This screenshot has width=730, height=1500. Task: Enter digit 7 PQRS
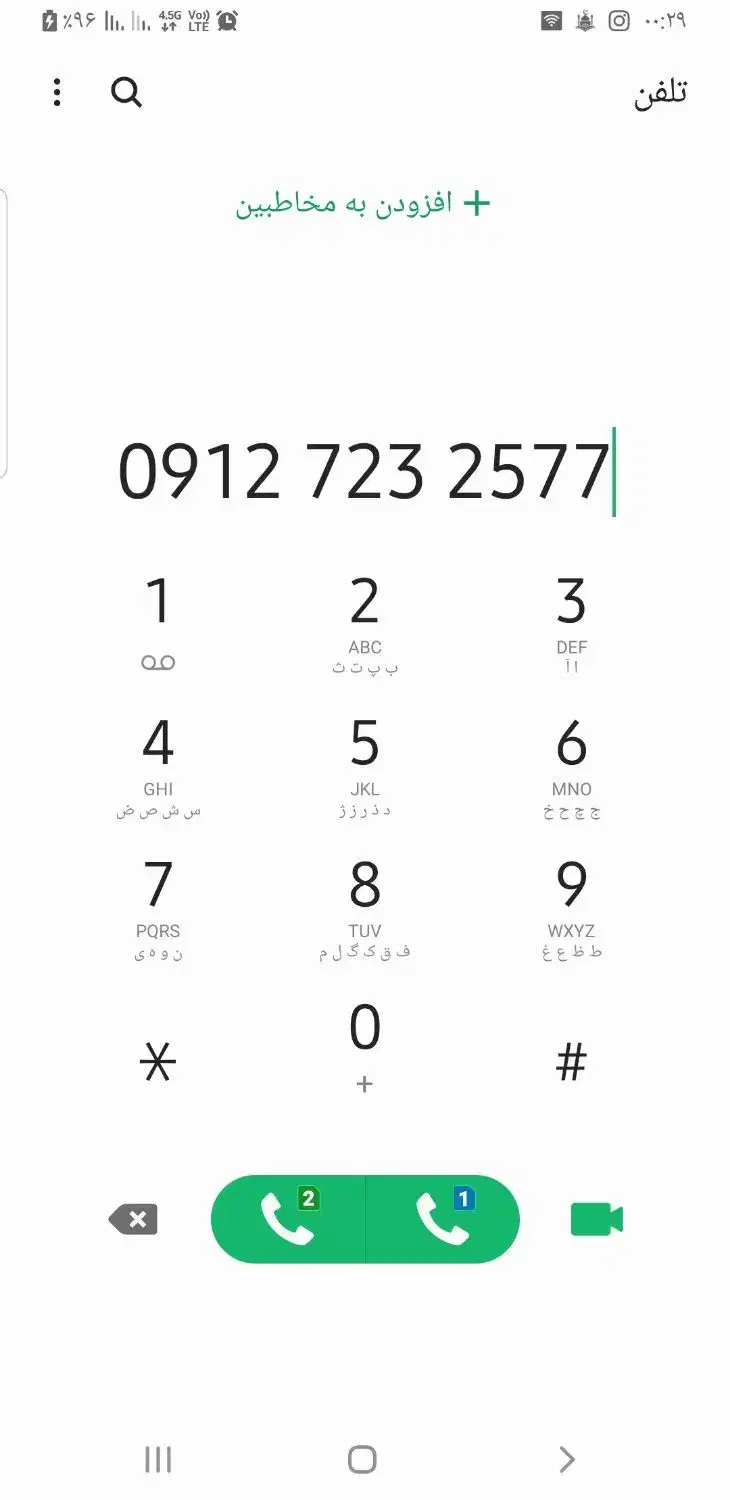tap(158, 904)
